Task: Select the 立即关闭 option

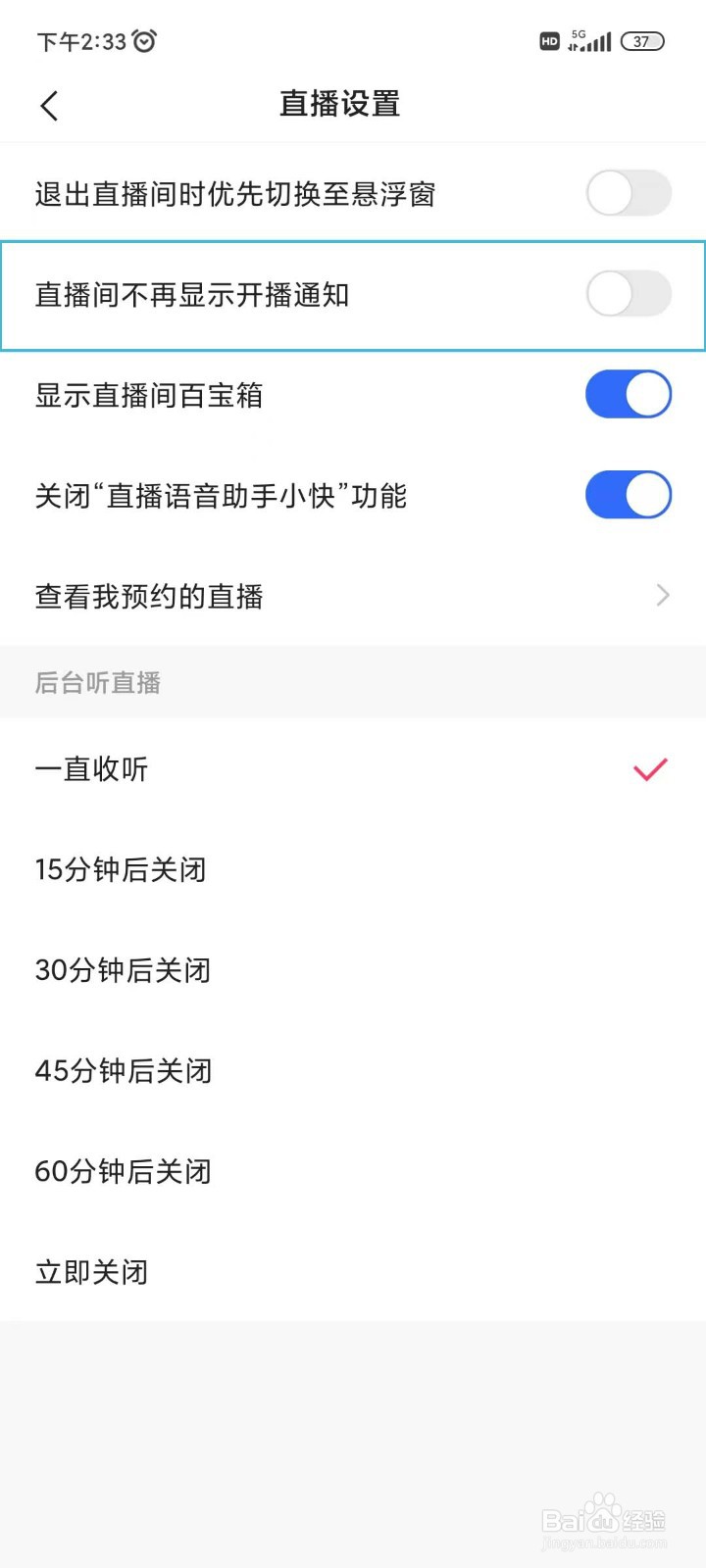Action: point(90,1272)
